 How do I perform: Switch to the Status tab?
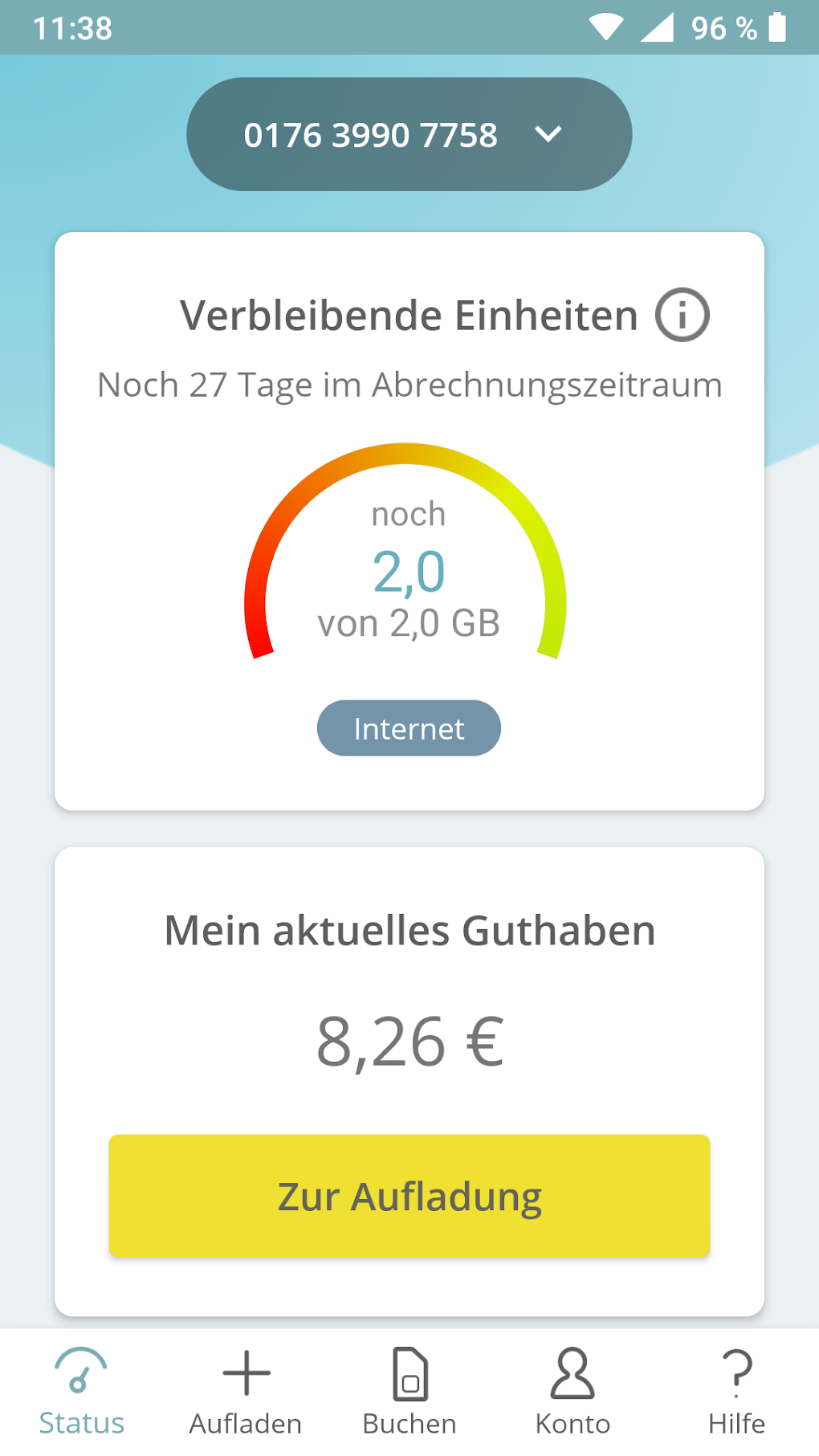pos(82,1393)
